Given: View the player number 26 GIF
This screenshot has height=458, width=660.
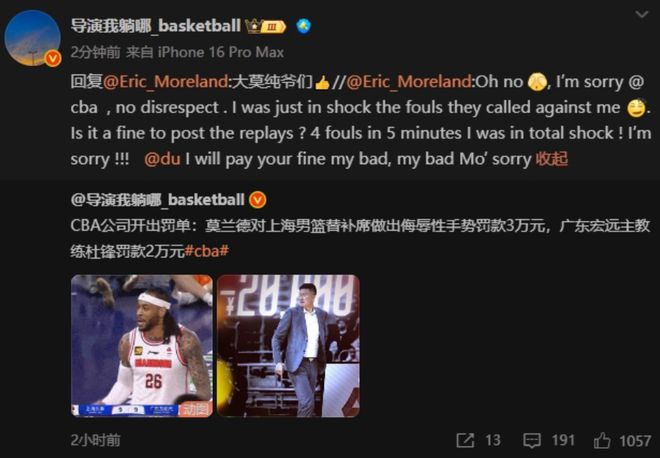Looking at the screenshot, I should tap(141, 345).
